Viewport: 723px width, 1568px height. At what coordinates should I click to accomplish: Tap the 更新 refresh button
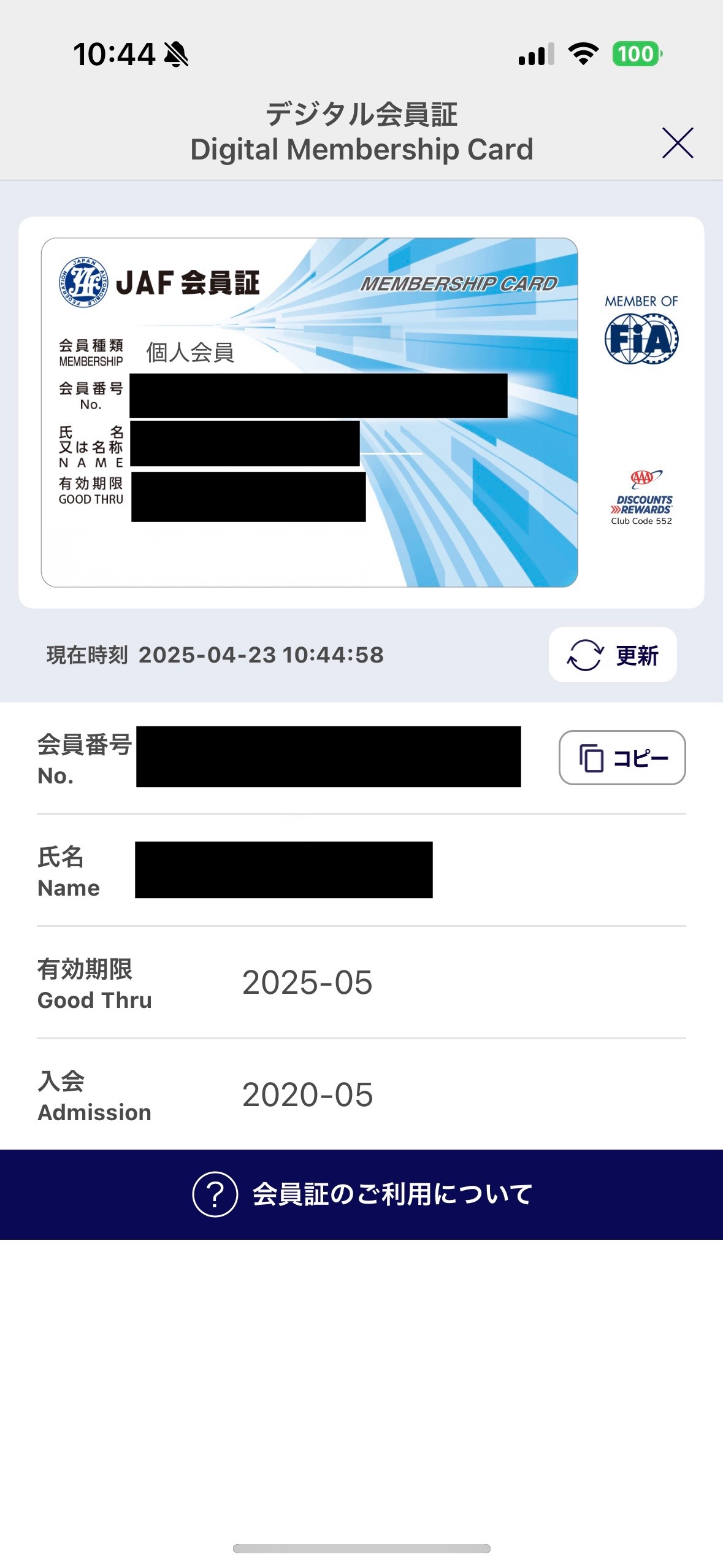point(613,655)
